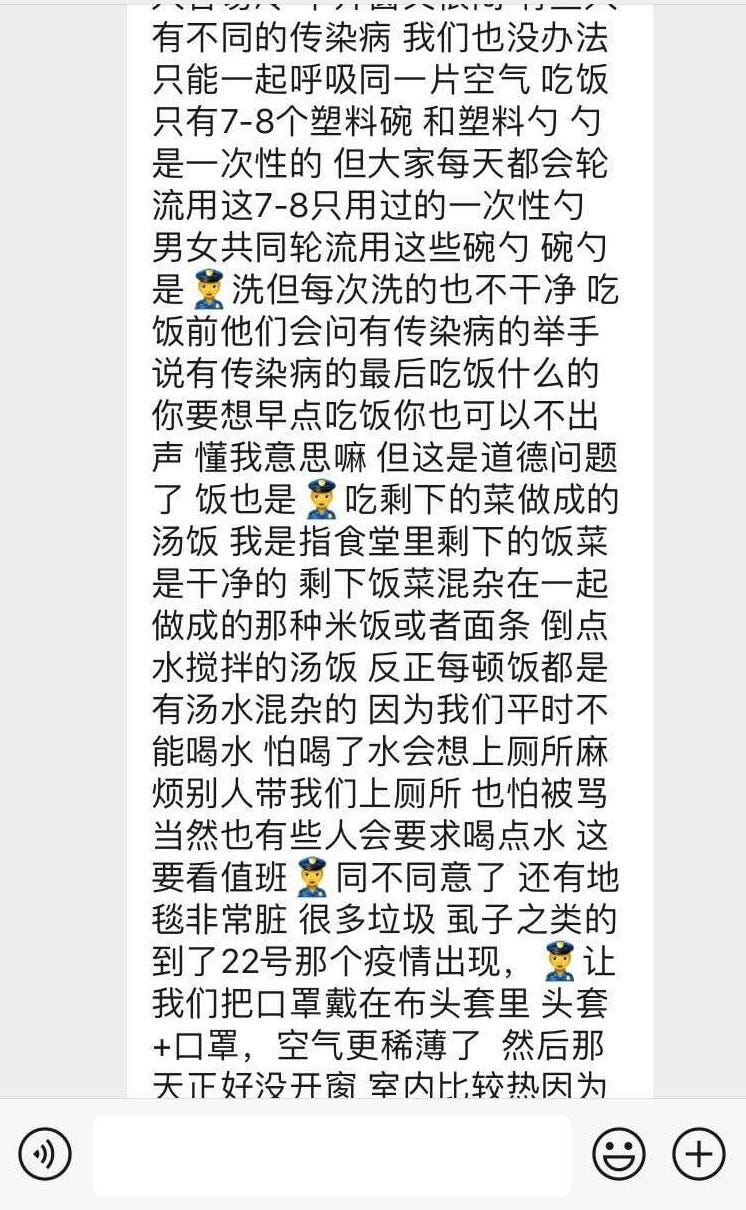The width and height of the screenshot is (746, 1210).
Task: Switch to voice message input
Action: [45, 1154]
